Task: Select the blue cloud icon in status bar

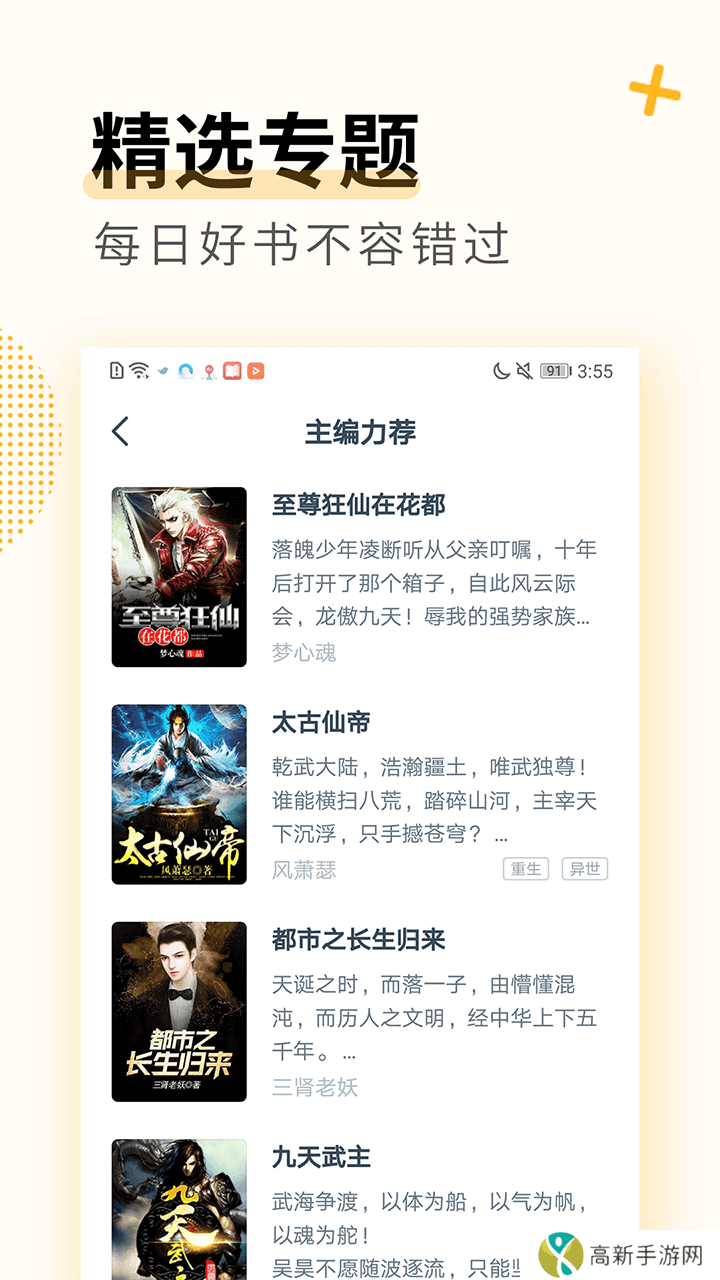Action: (x=185, y=370)
